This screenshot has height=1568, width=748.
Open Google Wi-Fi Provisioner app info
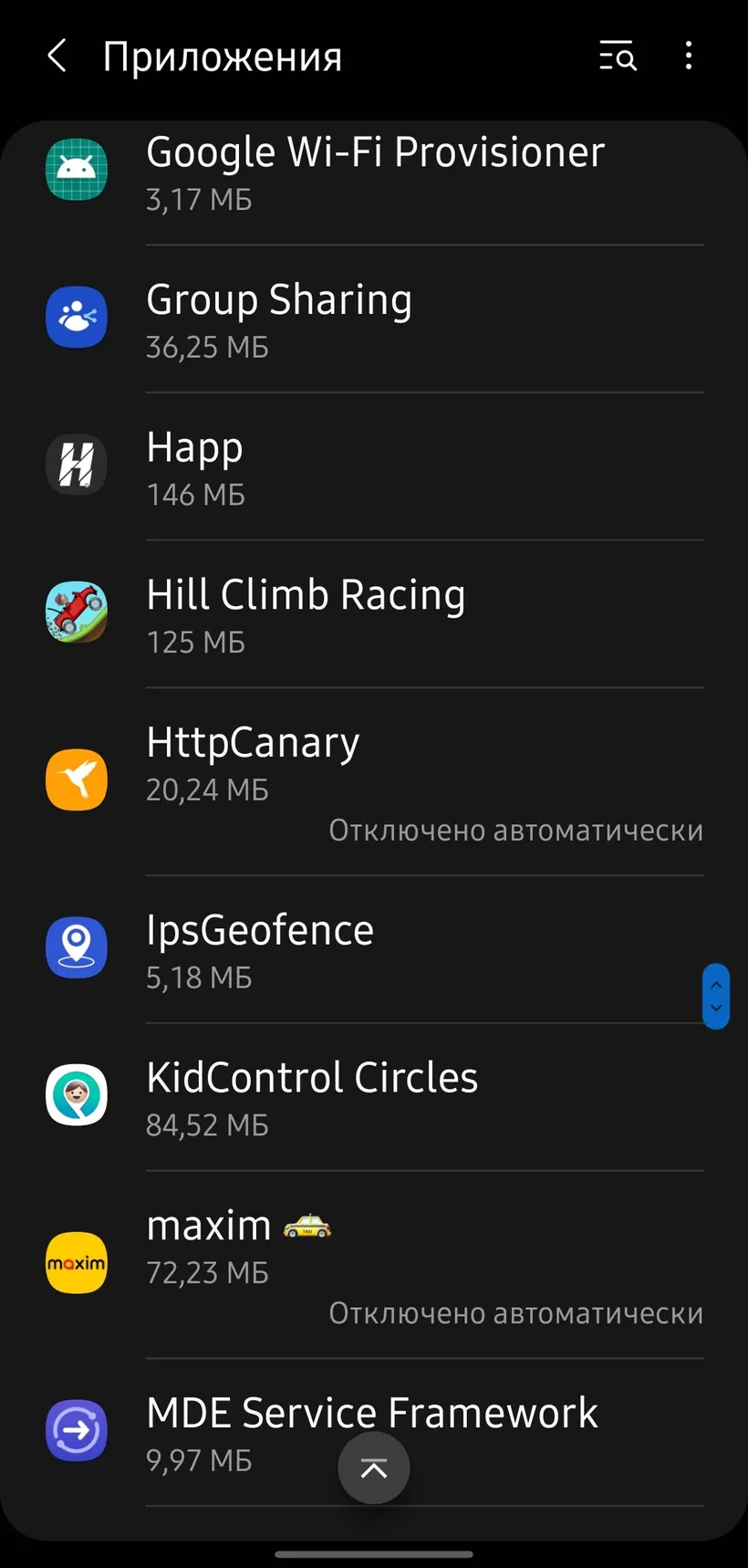coord(374,173)
